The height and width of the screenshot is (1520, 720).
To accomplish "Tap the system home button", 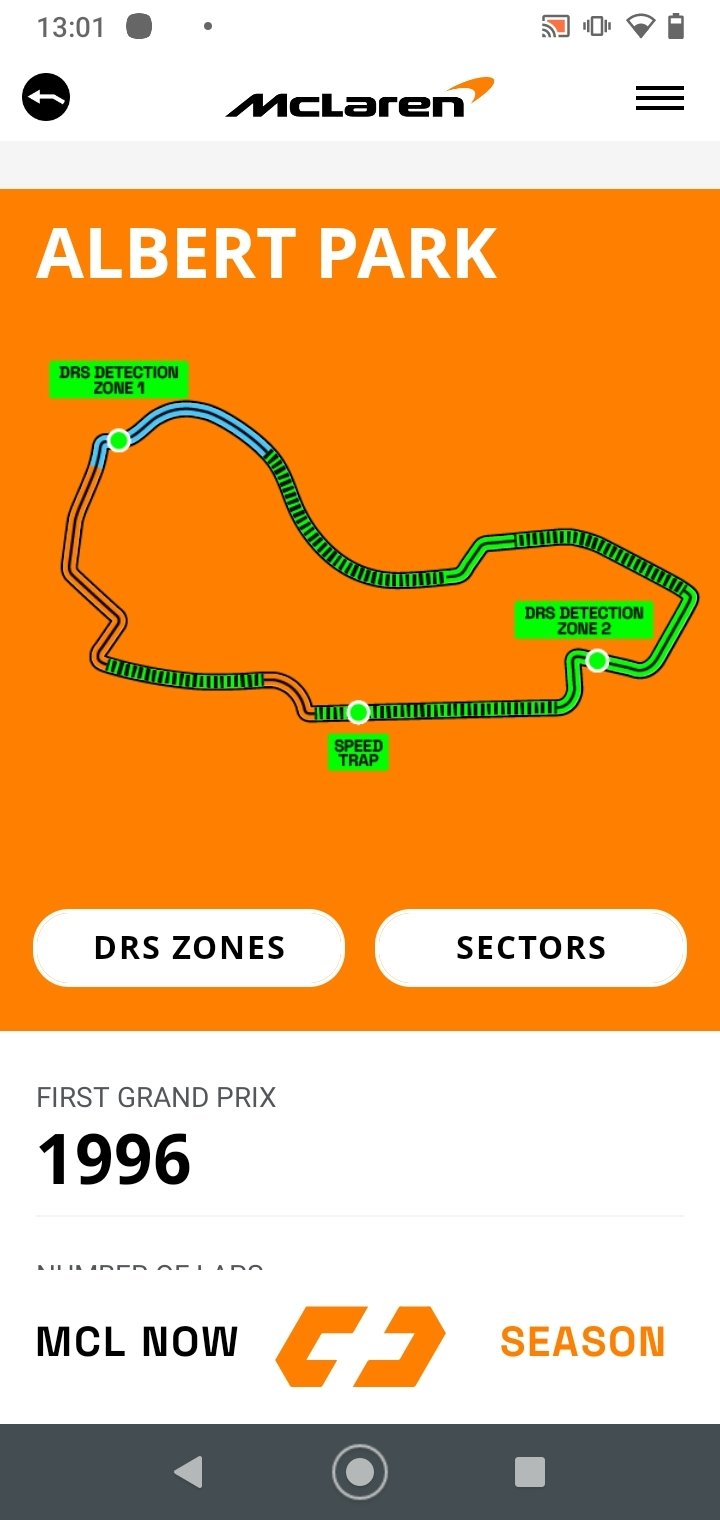I will point(360,1472).
